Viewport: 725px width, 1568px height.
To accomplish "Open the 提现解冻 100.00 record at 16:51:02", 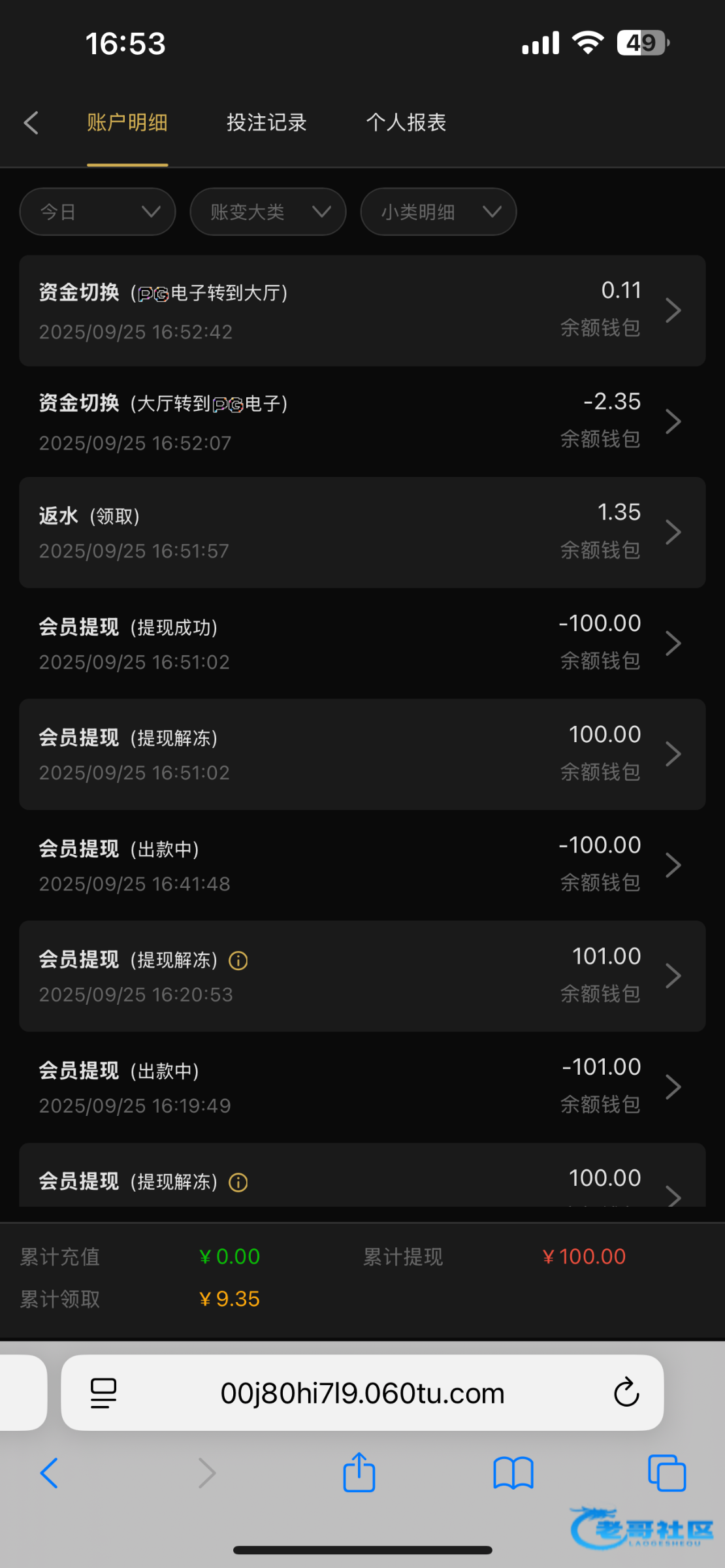I will (362, 755).
